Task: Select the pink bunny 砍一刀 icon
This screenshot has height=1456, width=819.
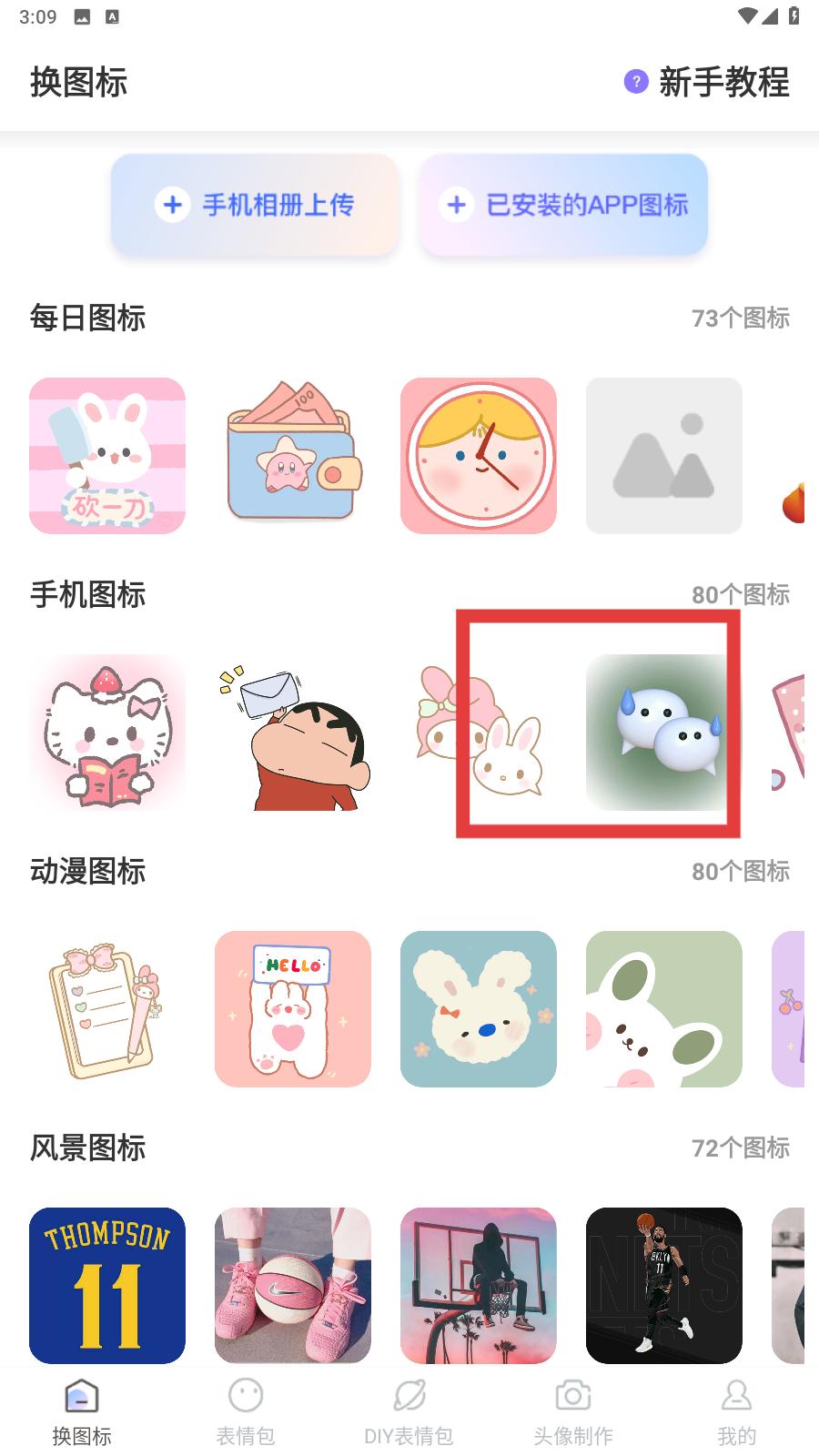Action: tap(107, 456)
